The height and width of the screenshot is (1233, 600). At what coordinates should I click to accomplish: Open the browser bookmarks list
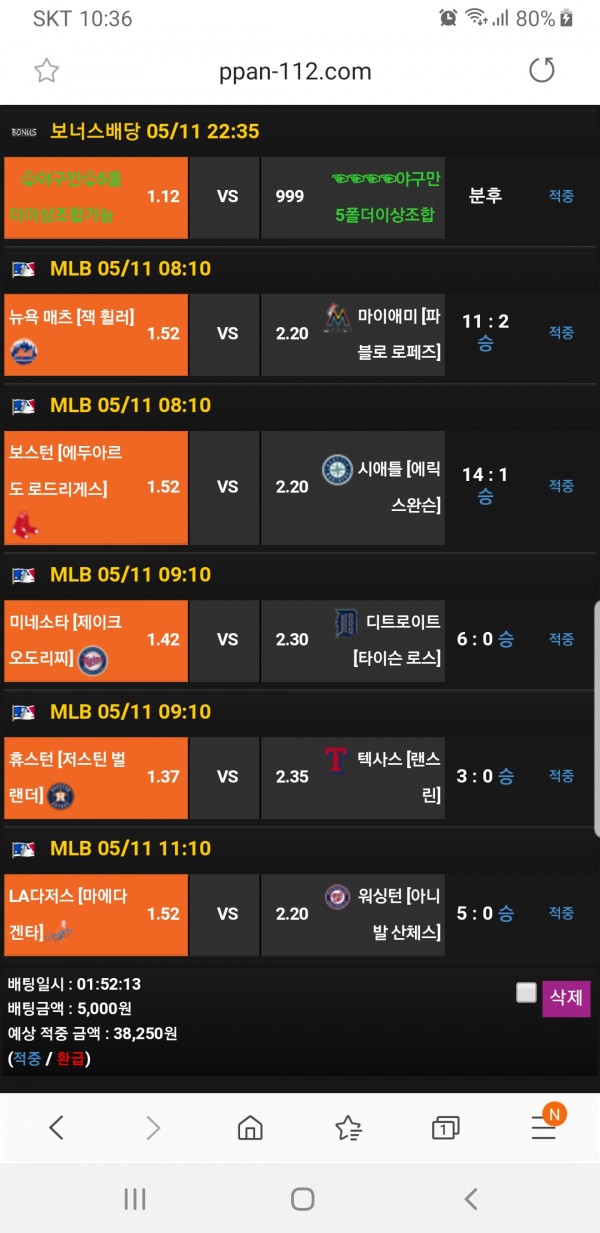click(x=348, y=1128)
